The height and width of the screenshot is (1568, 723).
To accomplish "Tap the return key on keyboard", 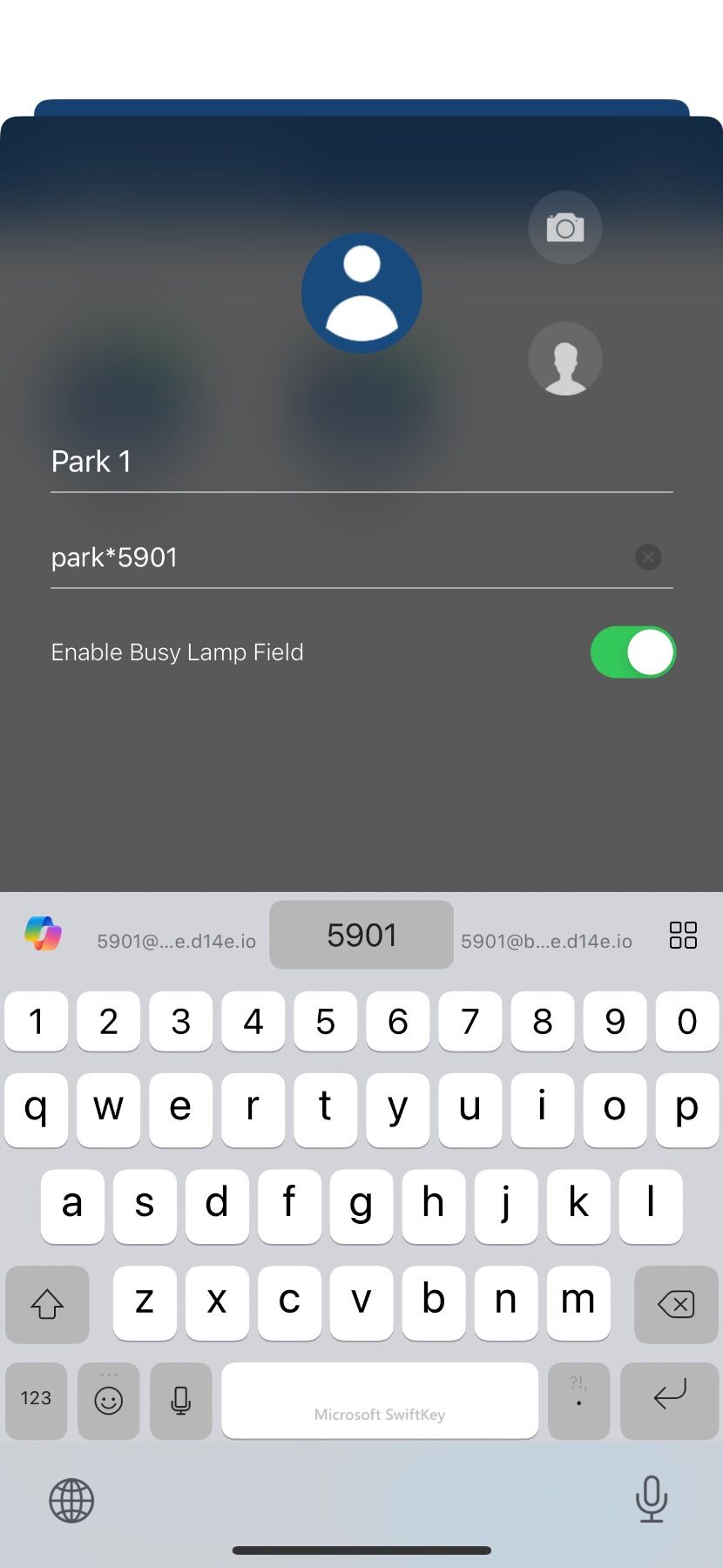I will pos(669,1400).
